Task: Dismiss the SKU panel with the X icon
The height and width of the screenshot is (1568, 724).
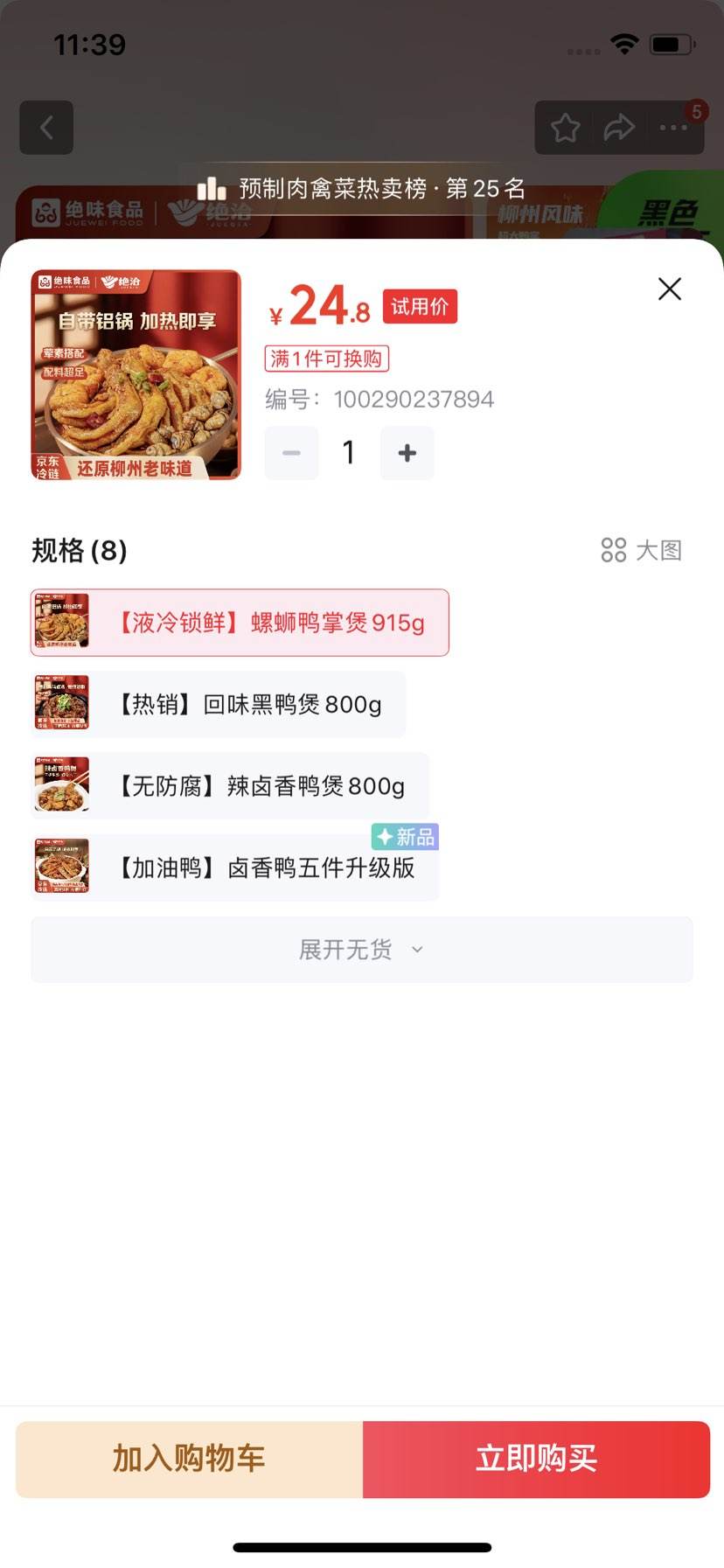Action: (669, 289)
